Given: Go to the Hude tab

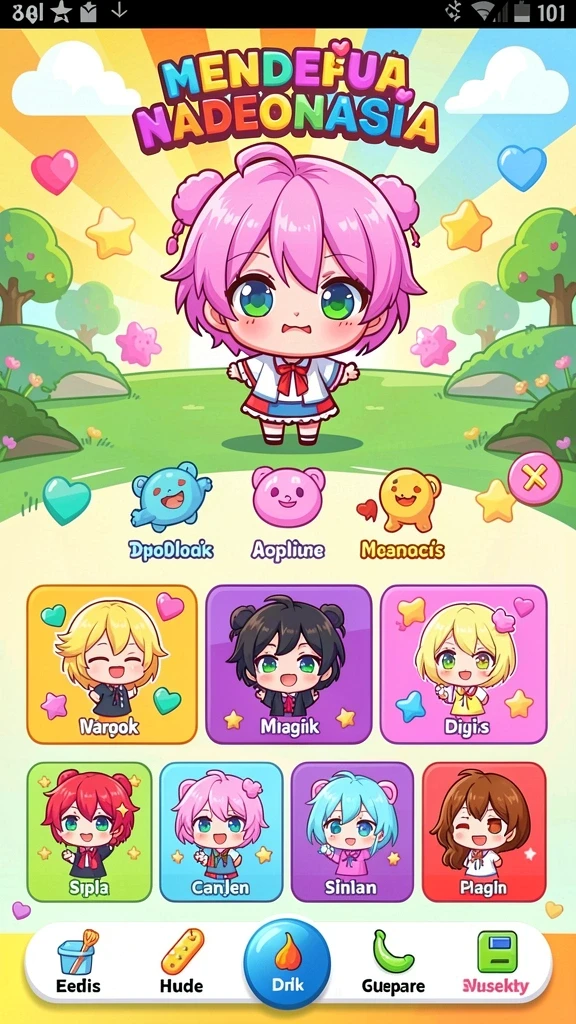Looking at the screenshot, I should (x=182, y=962).
